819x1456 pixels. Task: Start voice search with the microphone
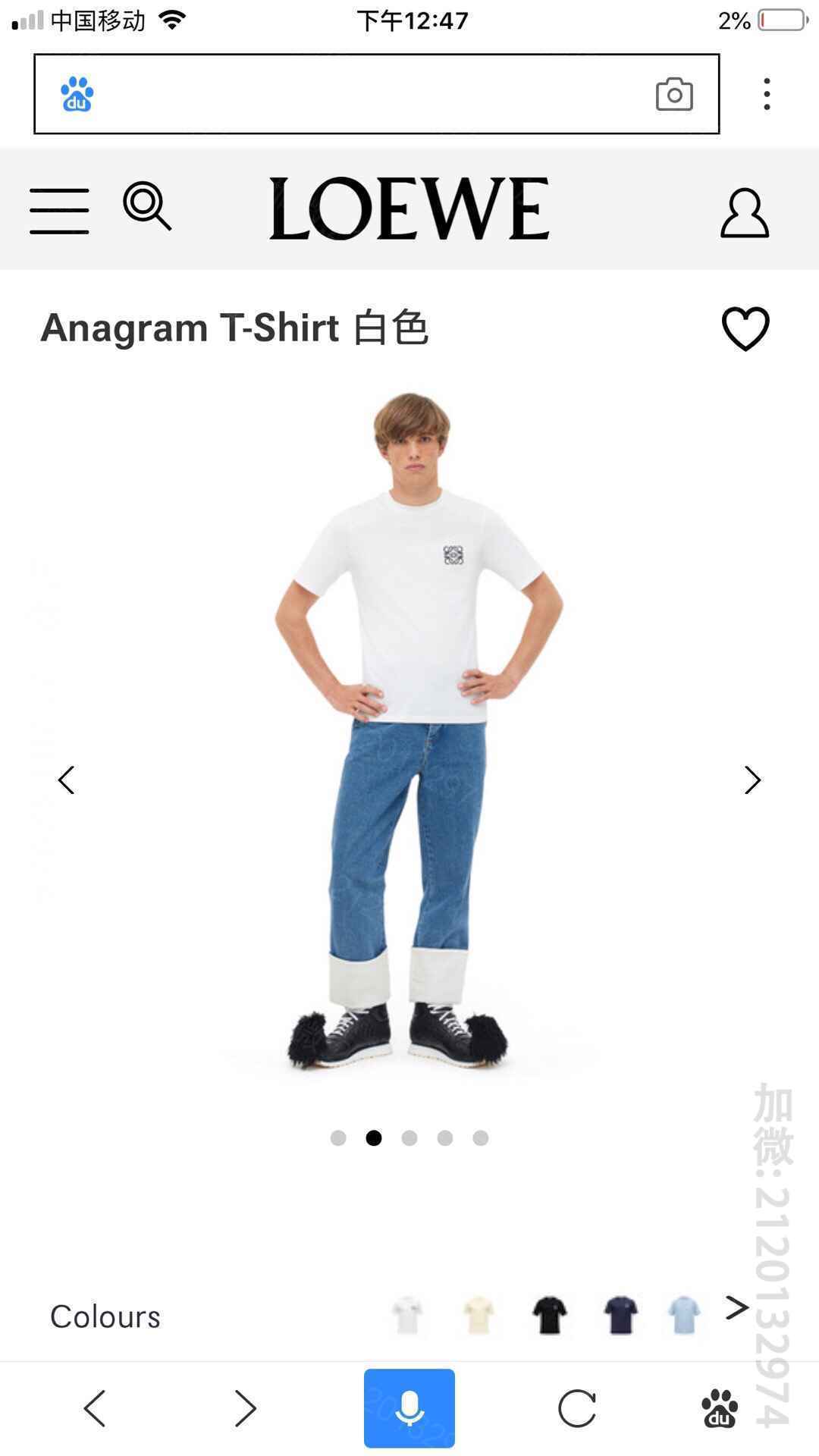pyautogui.click(x=409, y=1408)
